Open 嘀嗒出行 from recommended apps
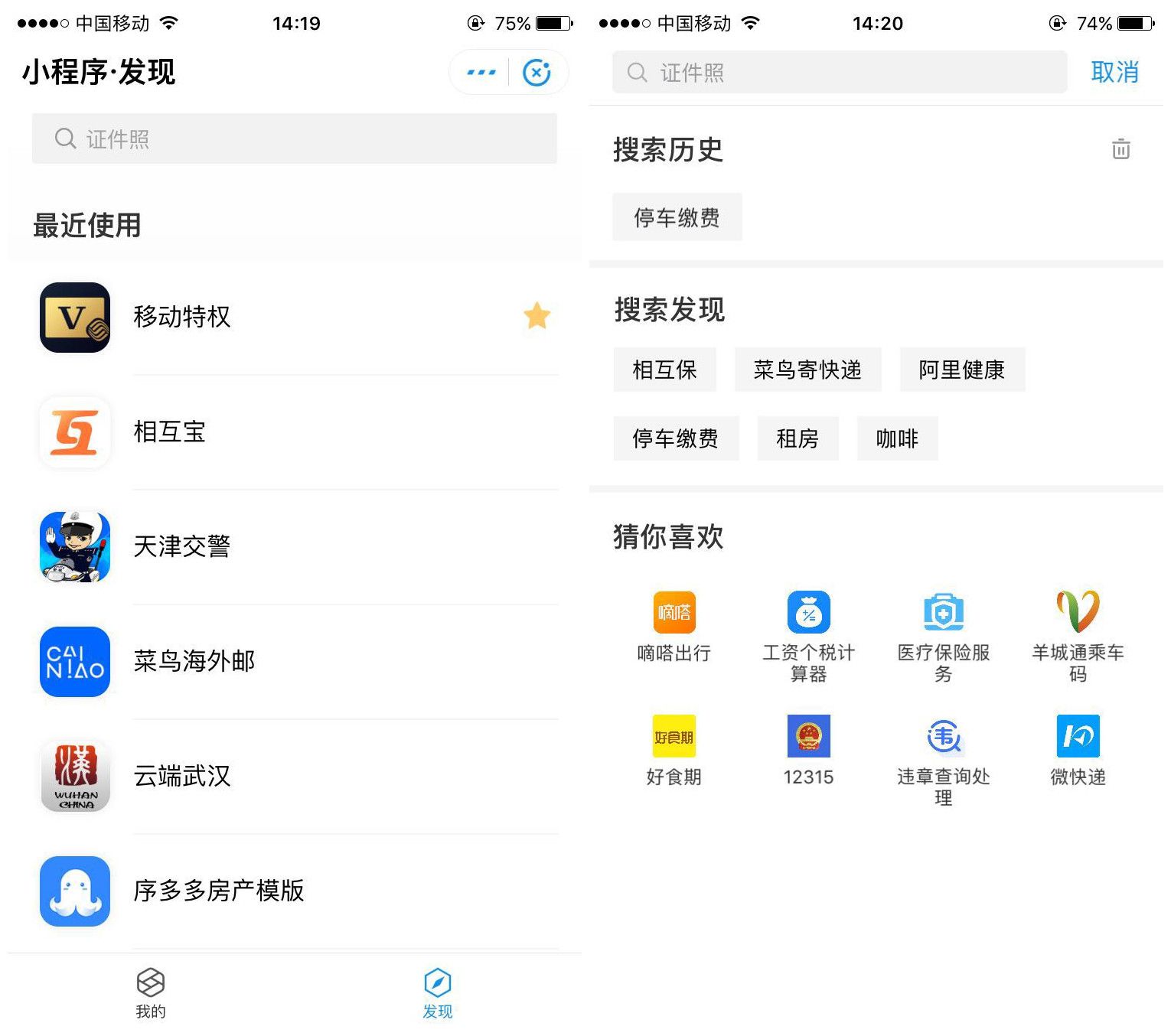Image resolution: width=1171 pixels, height=1036 pixels. 674,625
